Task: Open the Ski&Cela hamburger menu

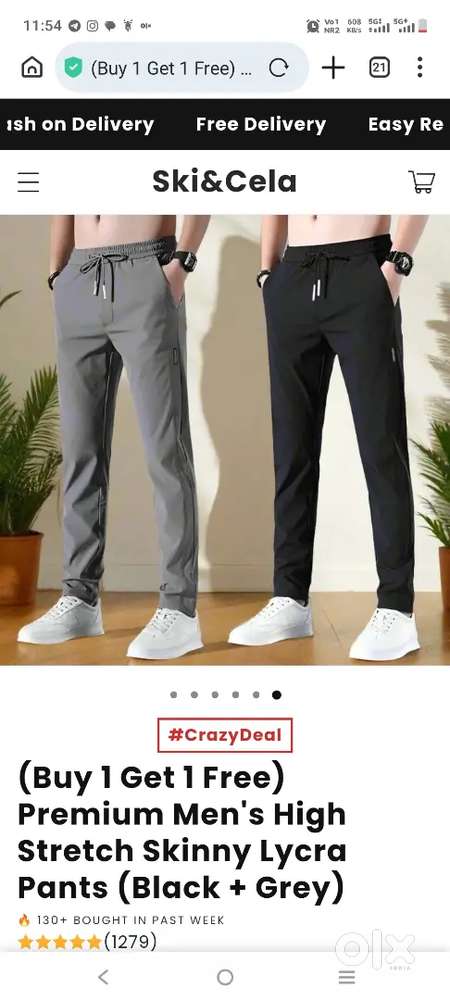Action: (x=28, y=182)
